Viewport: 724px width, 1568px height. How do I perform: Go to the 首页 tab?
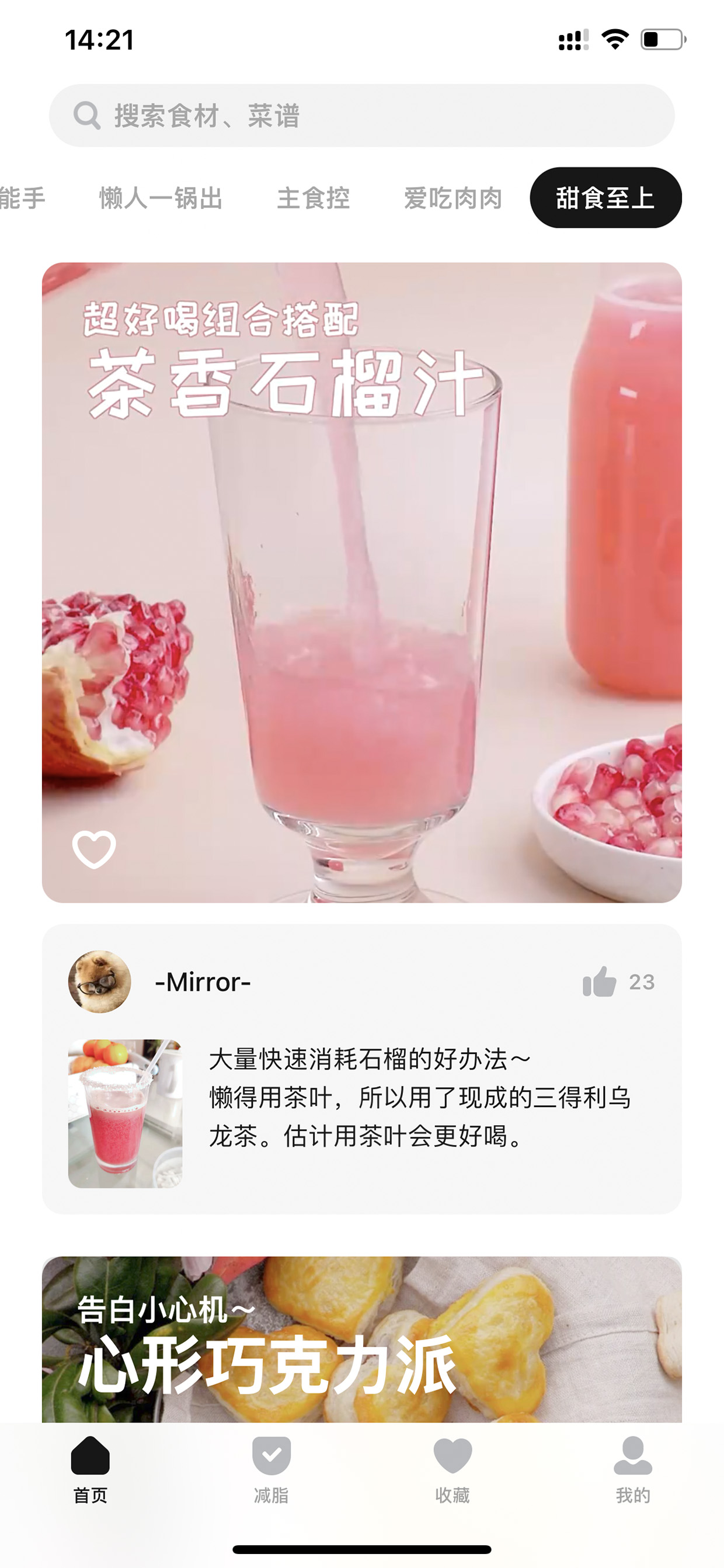point(90,1469)
